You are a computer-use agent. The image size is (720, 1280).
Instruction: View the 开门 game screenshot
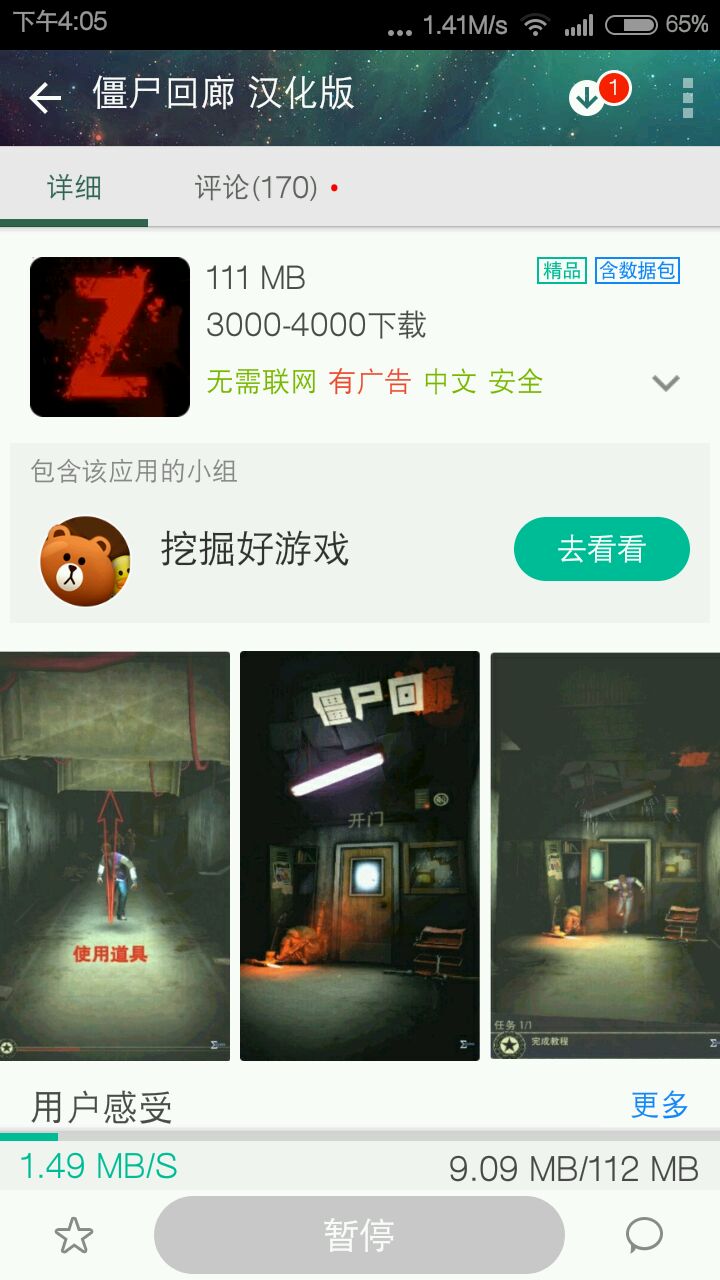pyautogui.click(x=360, y=856)
